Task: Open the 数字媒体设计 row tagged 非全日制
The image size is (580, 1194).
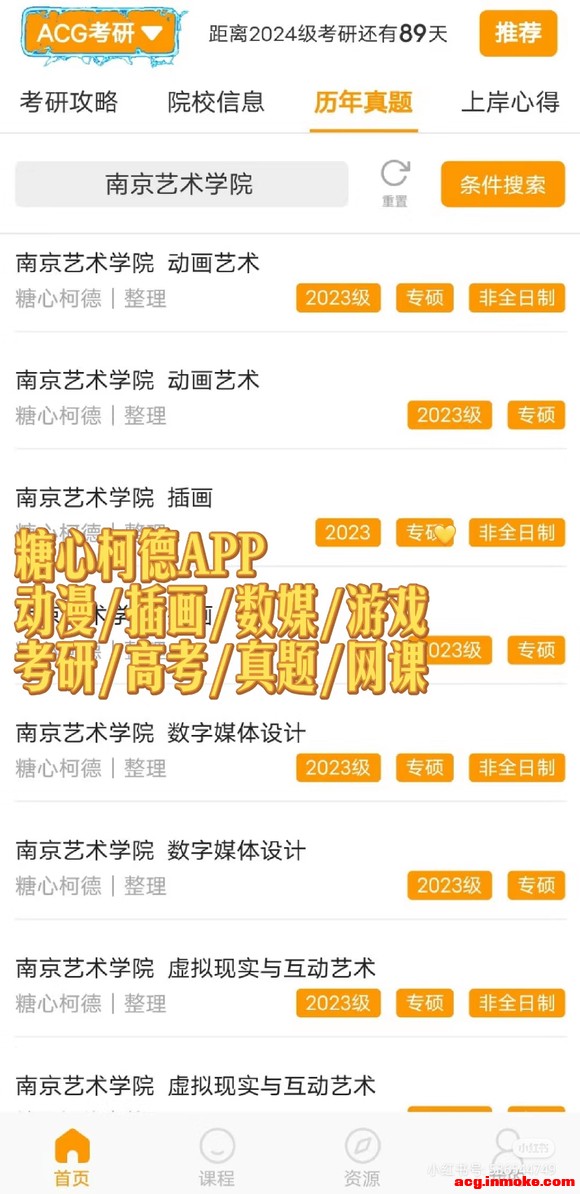Action: pos(290,750)
